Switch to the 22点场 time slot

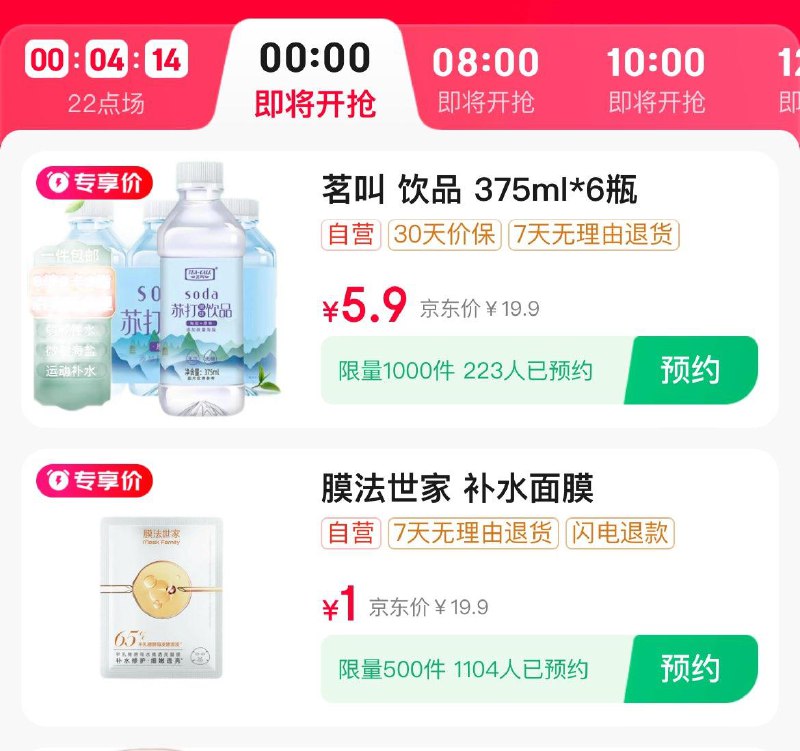click(x=106, y=79)
